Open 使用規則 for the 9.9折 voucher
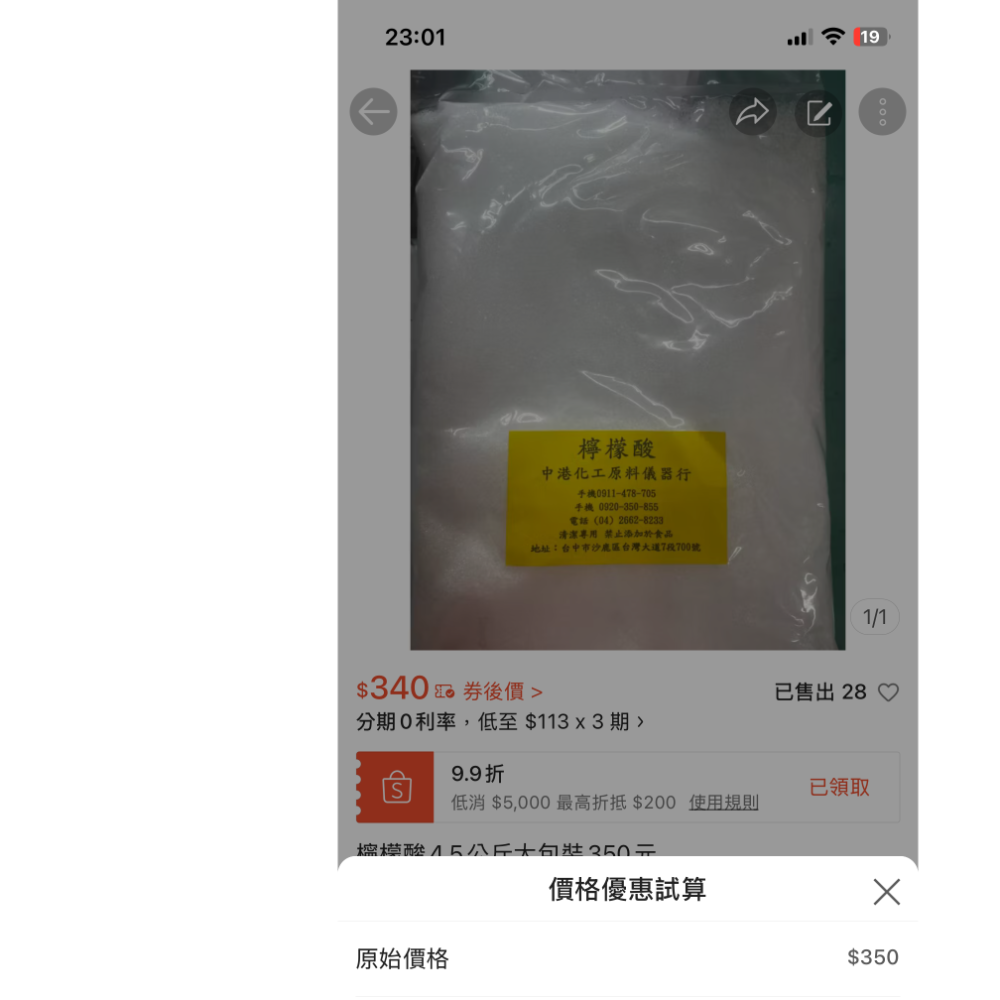The width and height of the screenshot is (1000, 1000). click(x=723, y=802)
